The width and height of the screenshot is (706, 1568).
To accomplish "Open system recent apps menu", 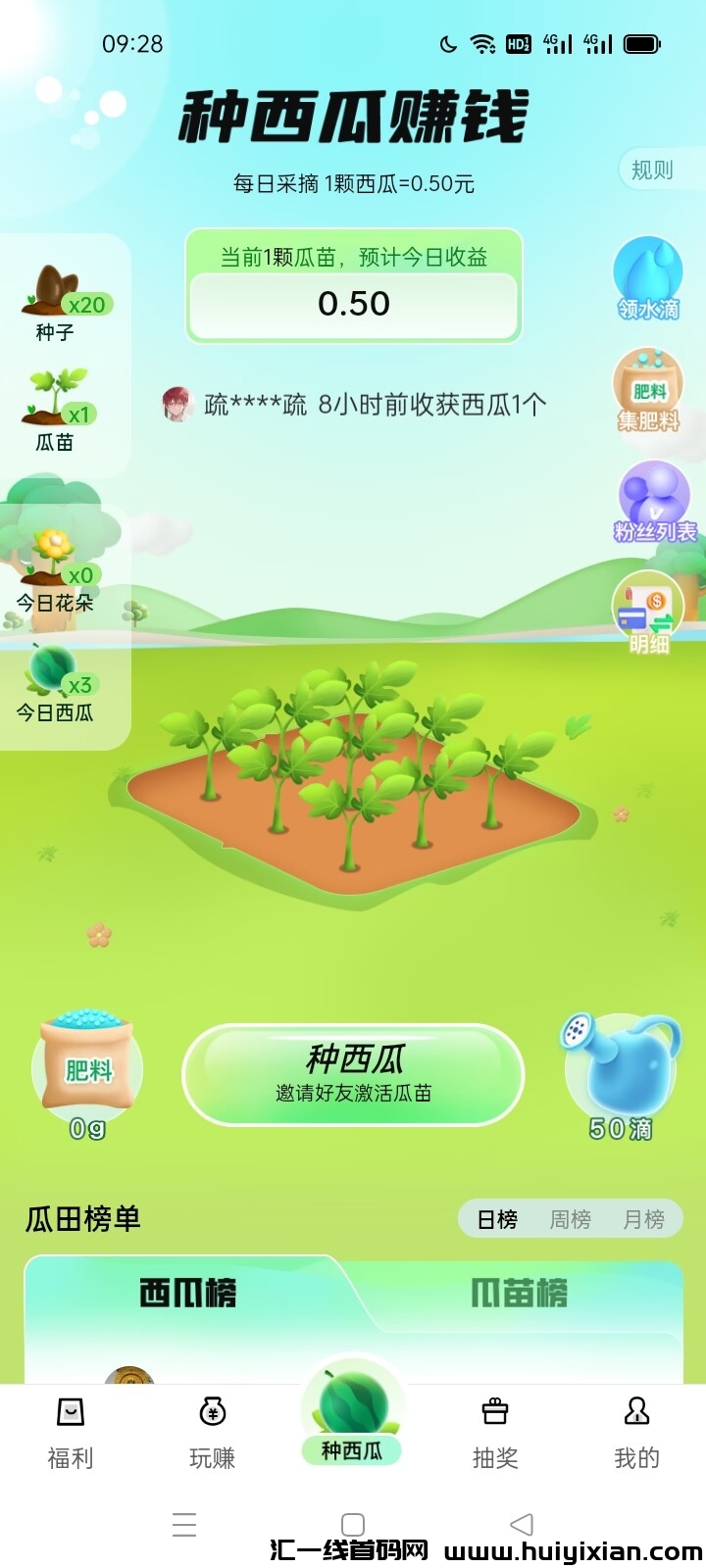I will pos(184,1524).
